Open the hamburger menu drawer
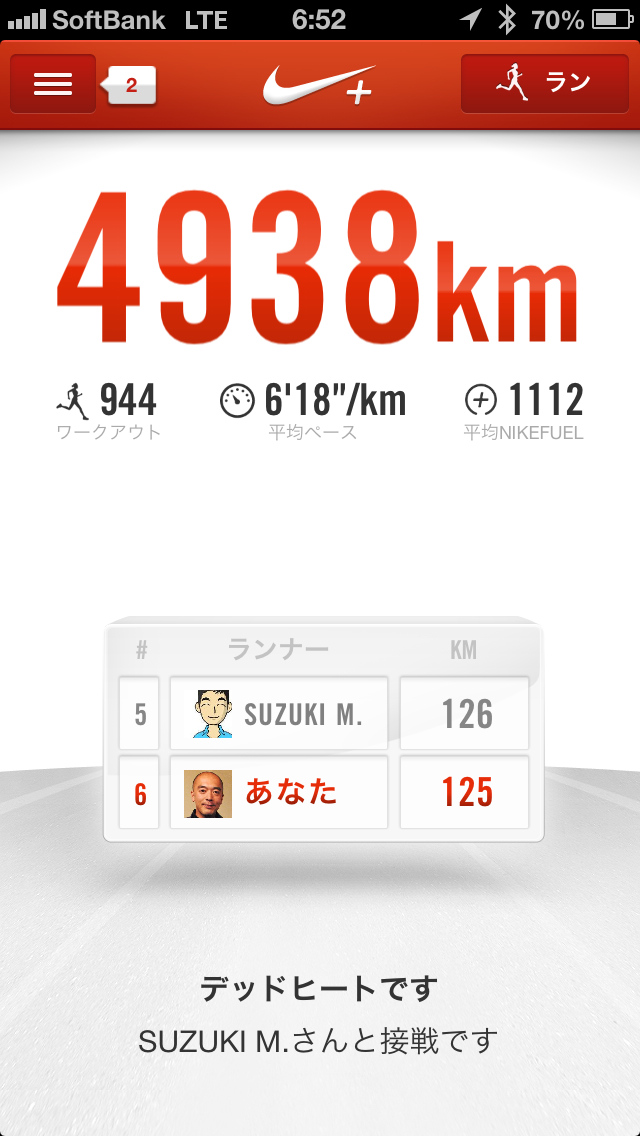 [53, 84]
